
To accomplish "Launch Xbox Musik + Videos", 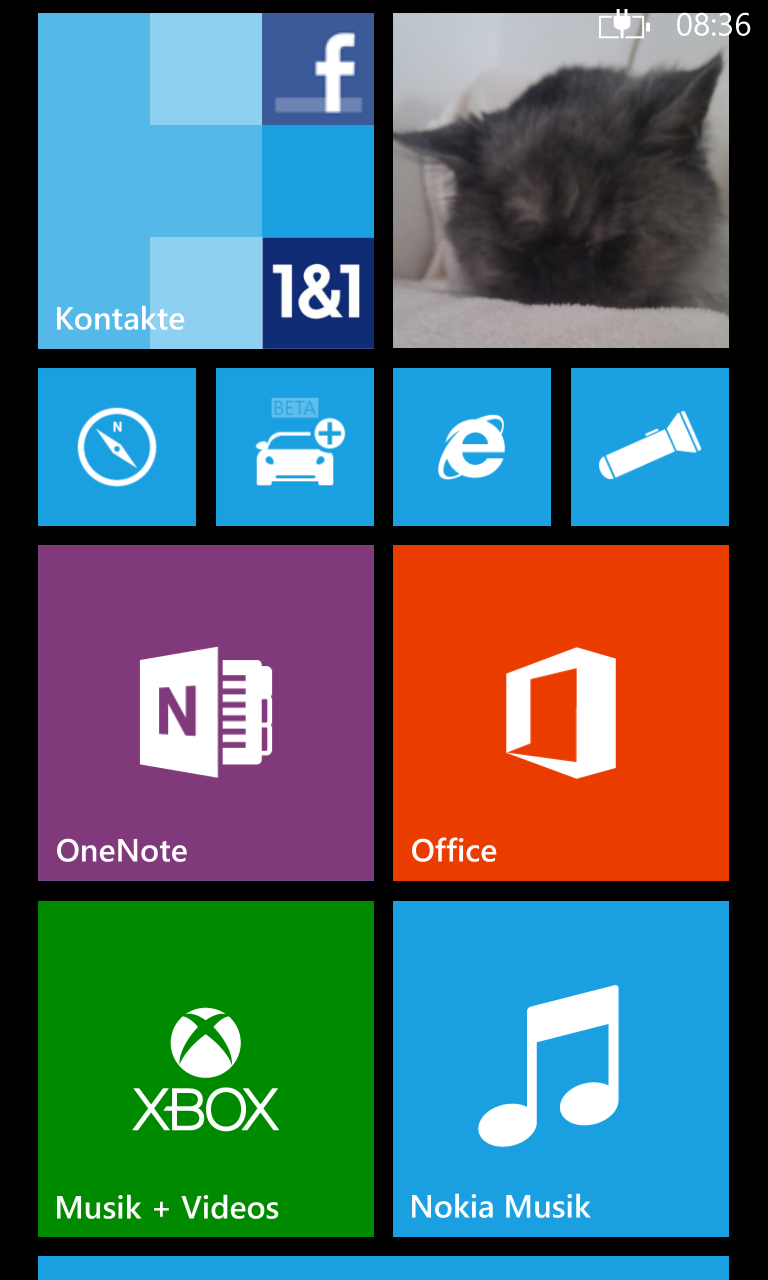I will (x=206, y=1069).
